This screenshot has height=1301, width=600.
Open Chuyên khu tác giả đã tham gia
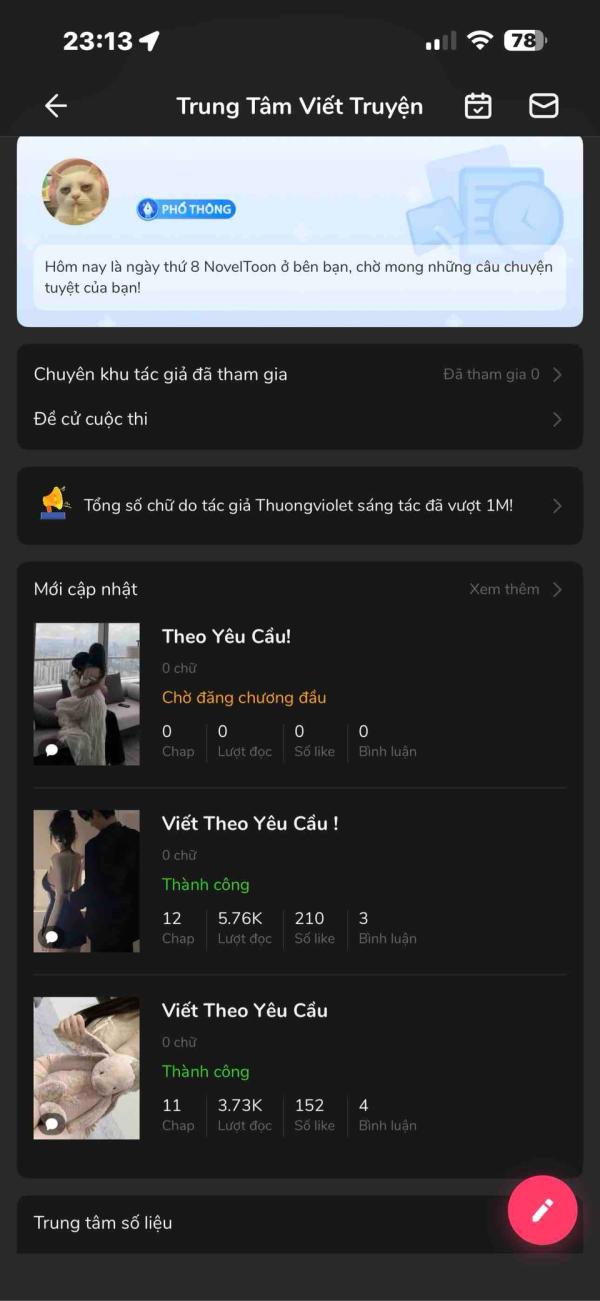(298, 374)
